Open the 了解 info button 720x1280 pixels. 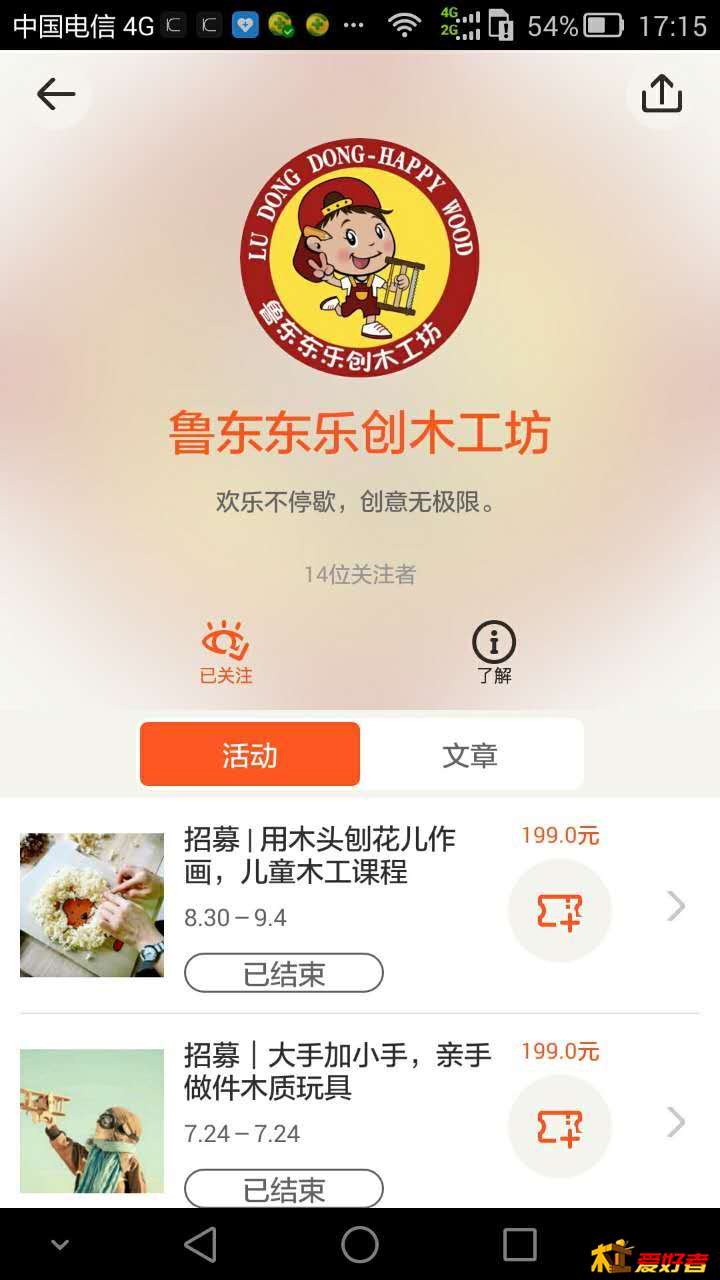click(494, 652)
